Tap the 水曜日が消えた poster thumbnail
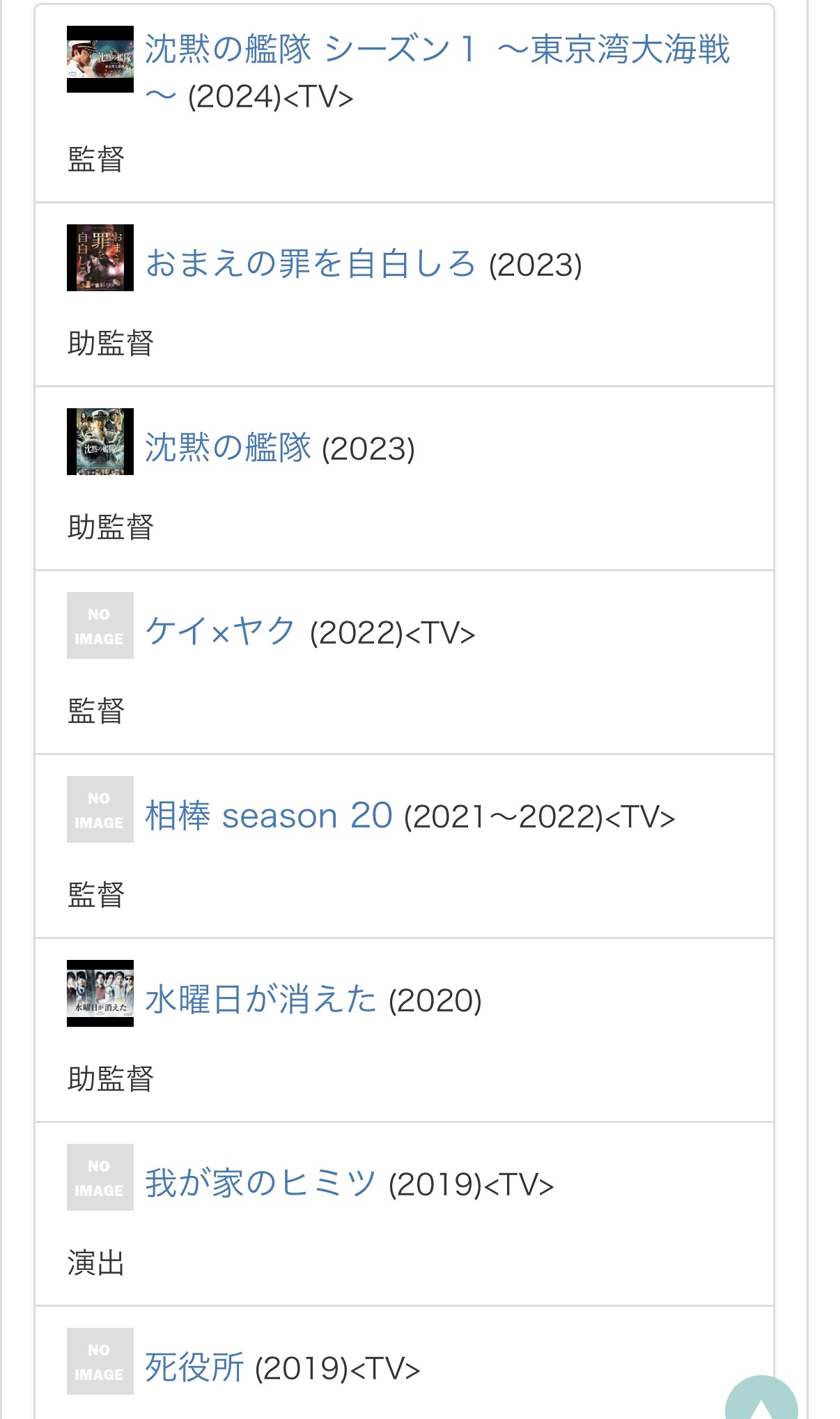The image size is (840, 1419). tap(100, 993)
